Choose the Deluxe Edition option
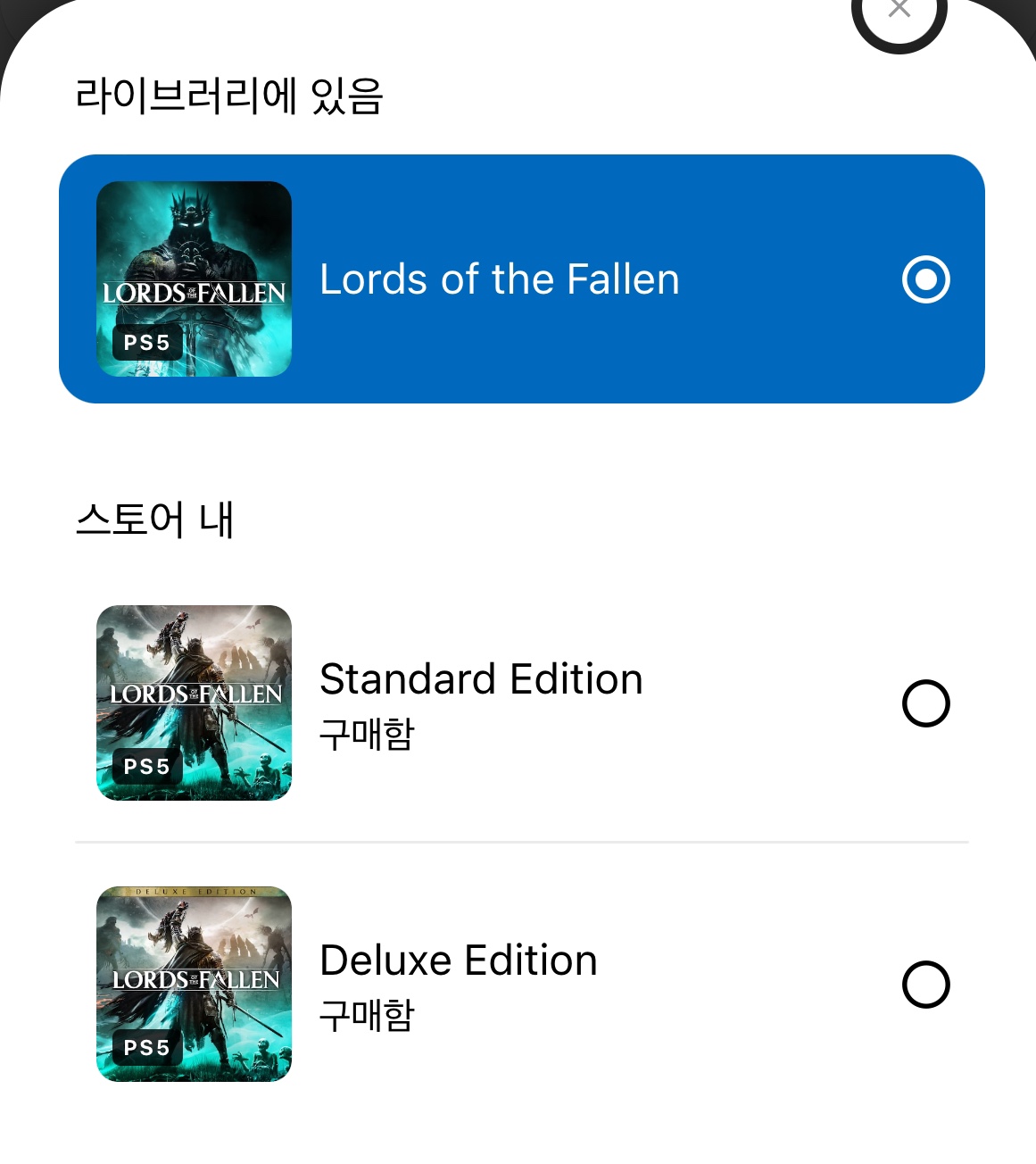Screen dimensions: 1036x1164 point(925,985)
